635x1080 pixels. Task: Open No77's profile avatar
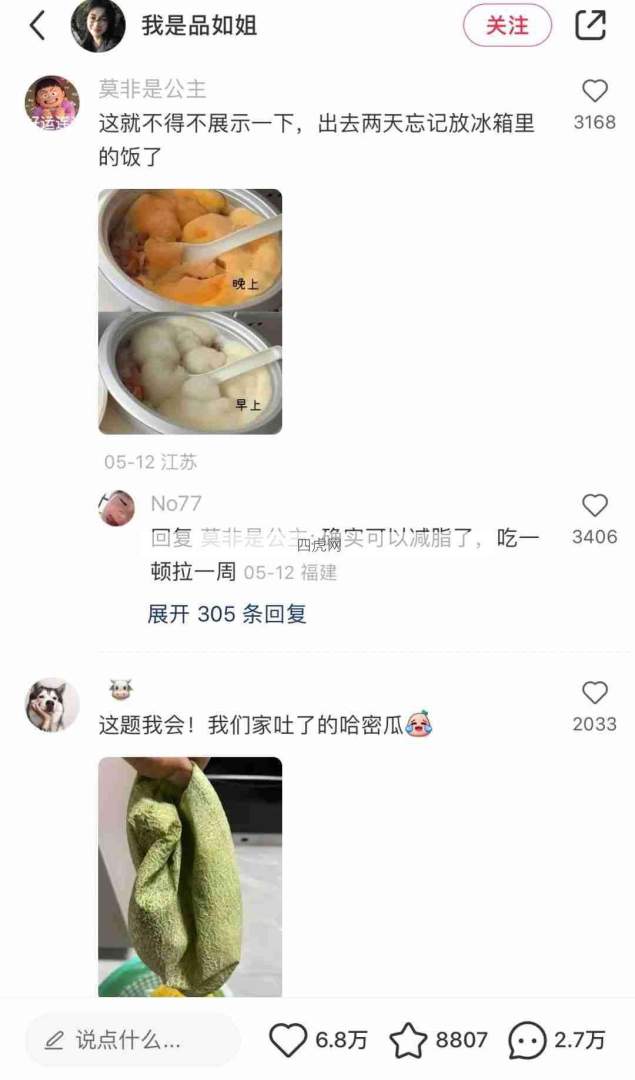(117, 508)
